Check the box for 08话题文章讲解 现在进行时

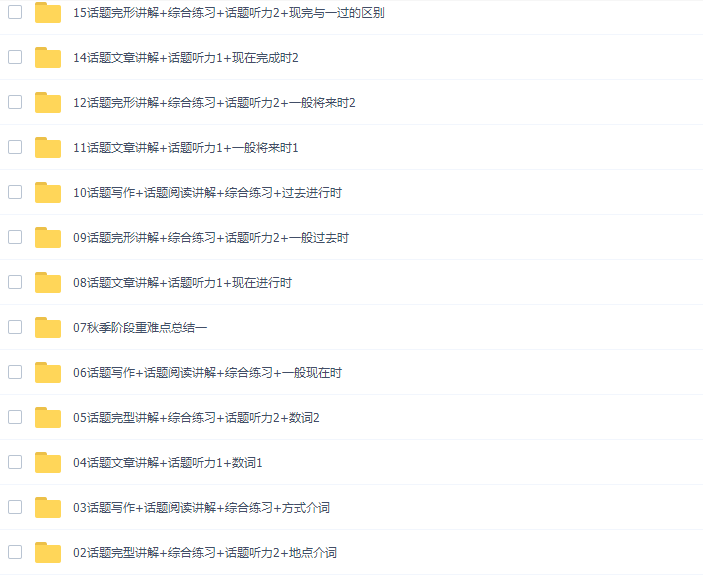[x=15, y=282]
